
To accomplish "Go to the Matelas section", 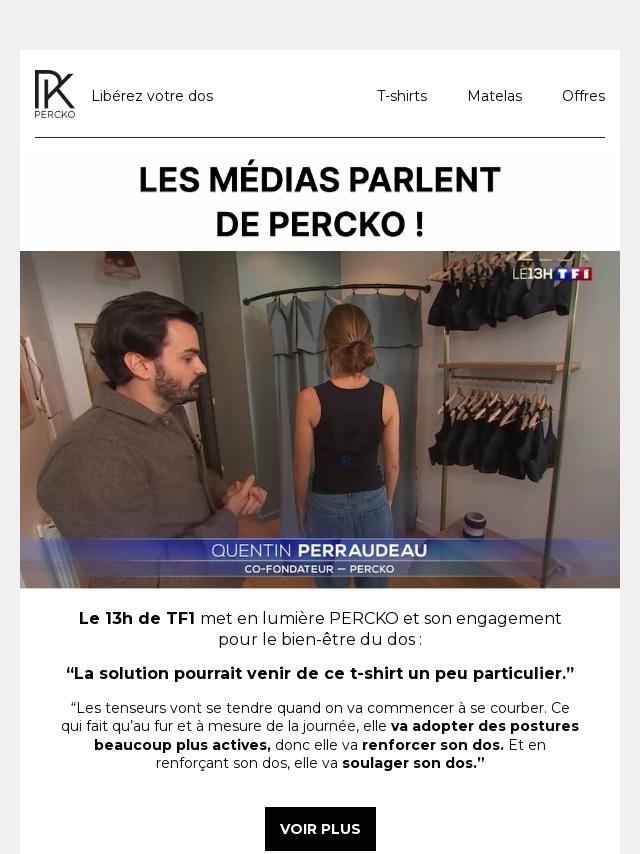I will 494,96.
